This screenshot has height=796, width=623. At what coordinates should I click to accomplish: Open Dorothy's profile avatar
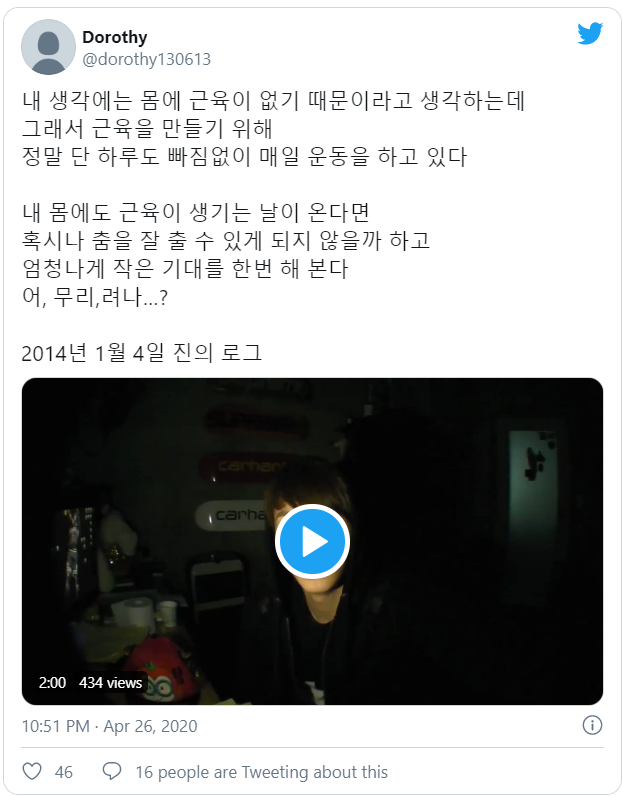point(48,47)
